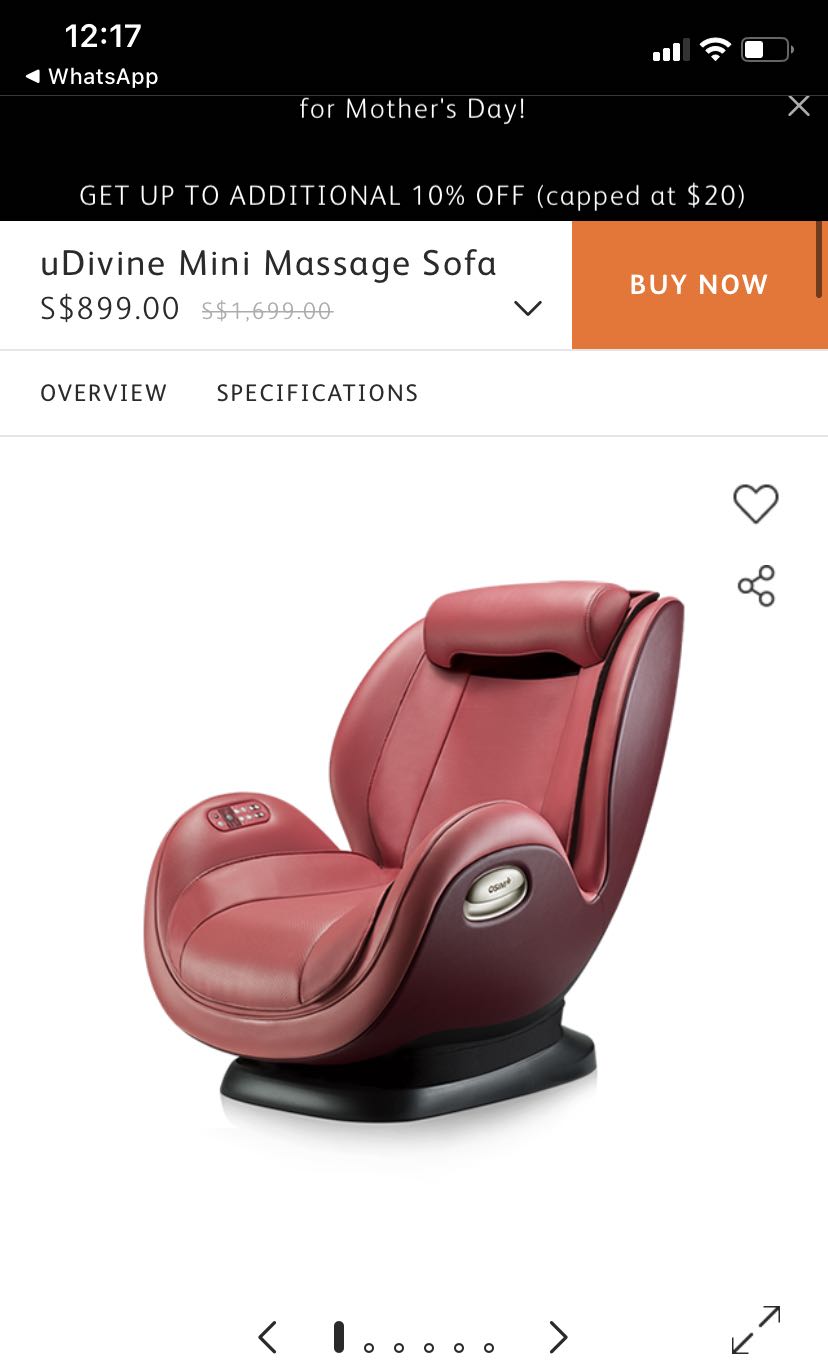Viewport: 828px width, 1372px height.
Task: Open the massage sofa product image
Action: (414, 850)
